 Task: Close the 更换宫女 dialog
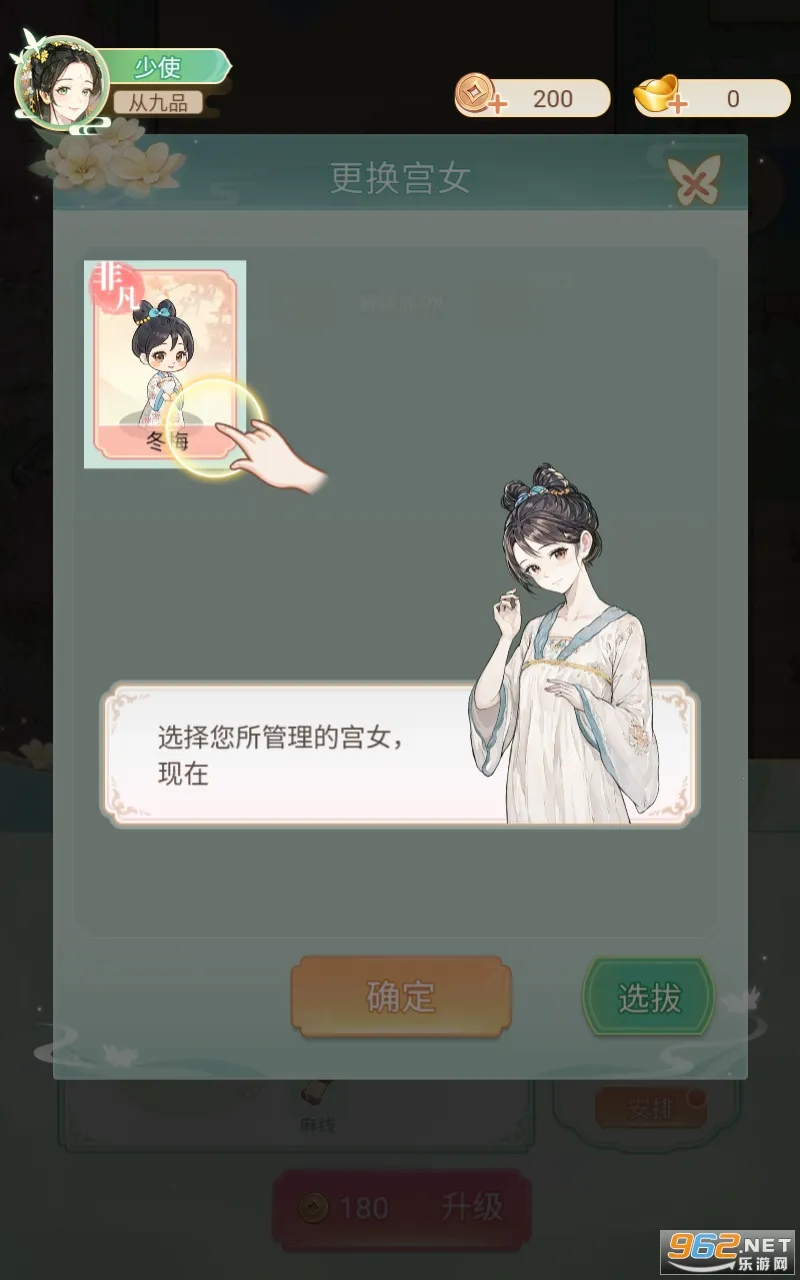coord(696,181)
